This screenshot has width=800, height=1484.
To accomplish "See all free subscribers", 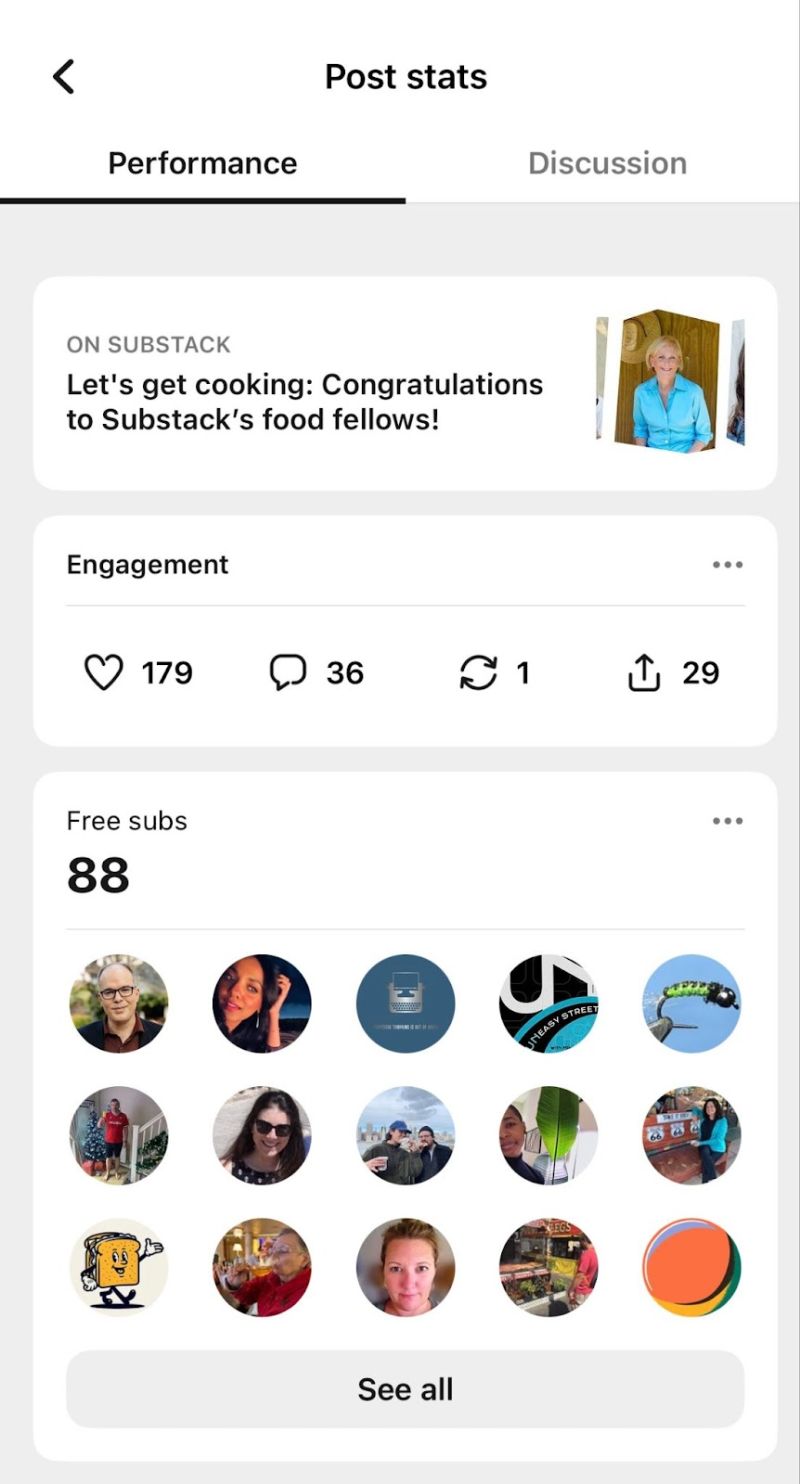I will [x=405, y=1389].
